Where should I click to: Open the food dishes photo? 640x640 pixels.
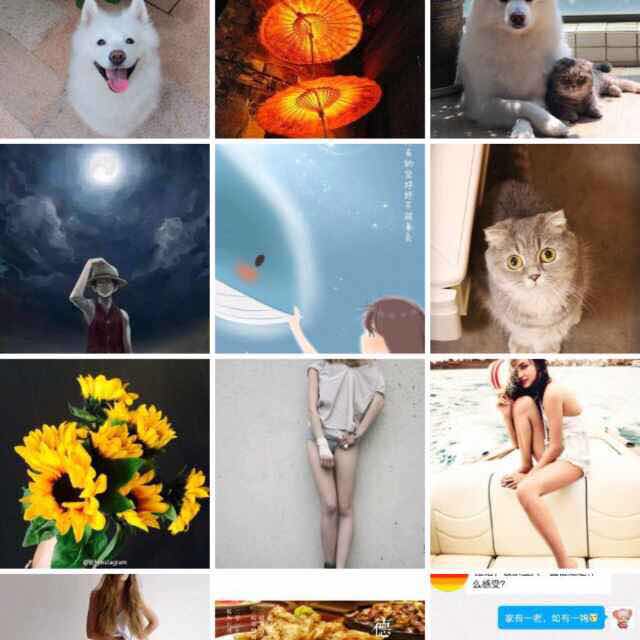pyautogui.click(x=319, y=620)
